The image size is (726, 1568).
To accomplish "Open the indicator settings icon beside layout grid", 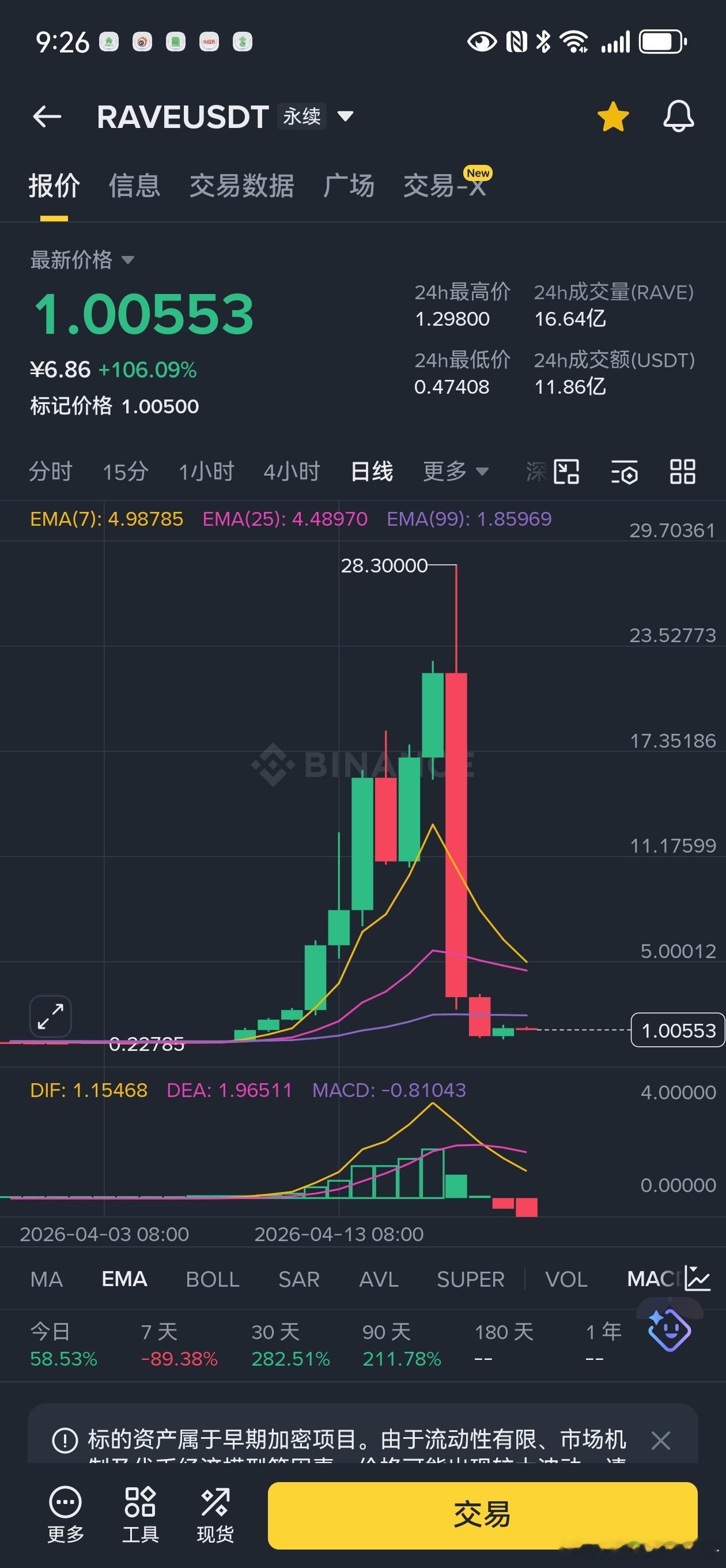I will (x=625, y=471).
